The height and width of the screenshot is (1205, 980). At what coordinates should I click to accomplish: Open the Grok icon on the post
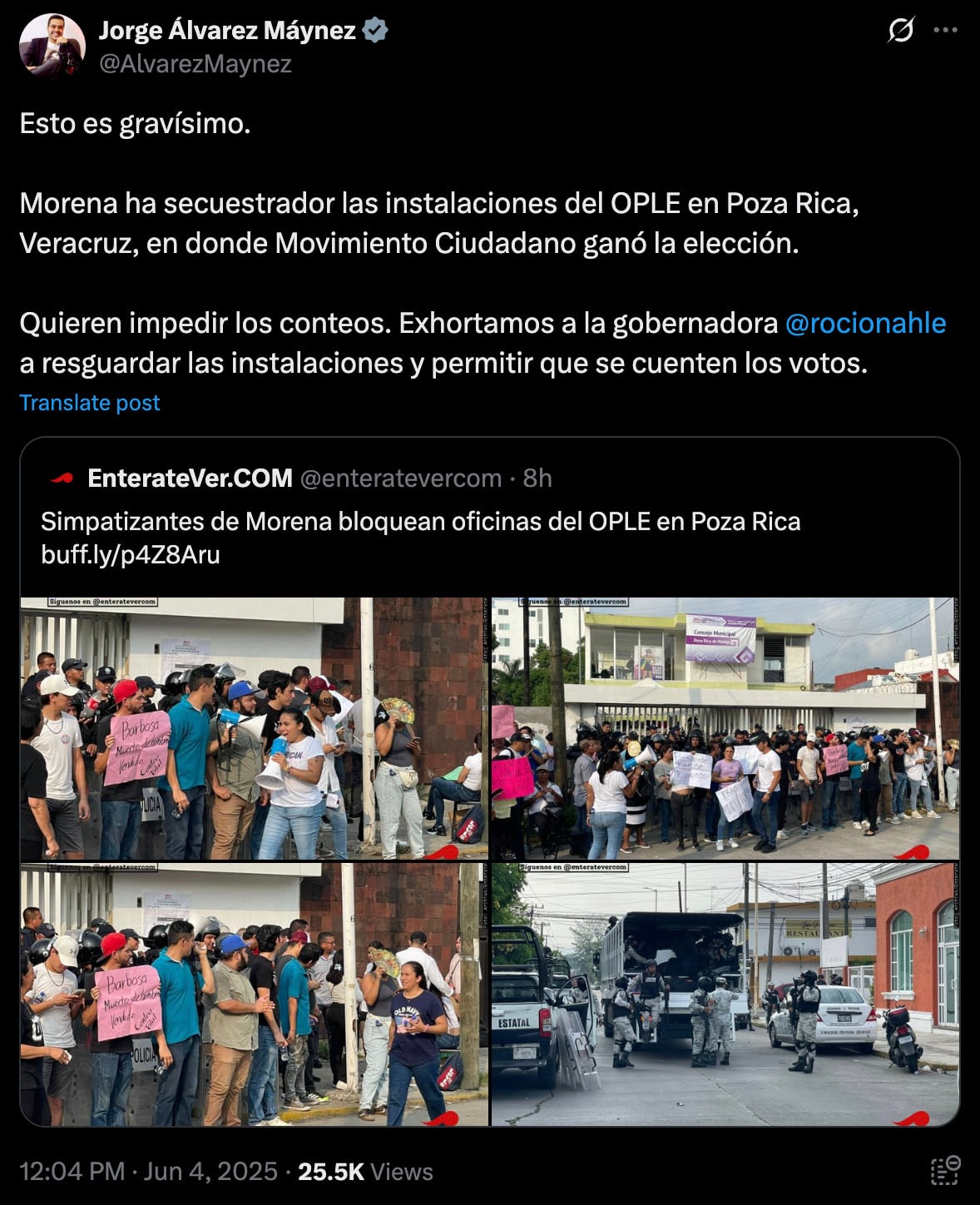(x=901, y=31)
